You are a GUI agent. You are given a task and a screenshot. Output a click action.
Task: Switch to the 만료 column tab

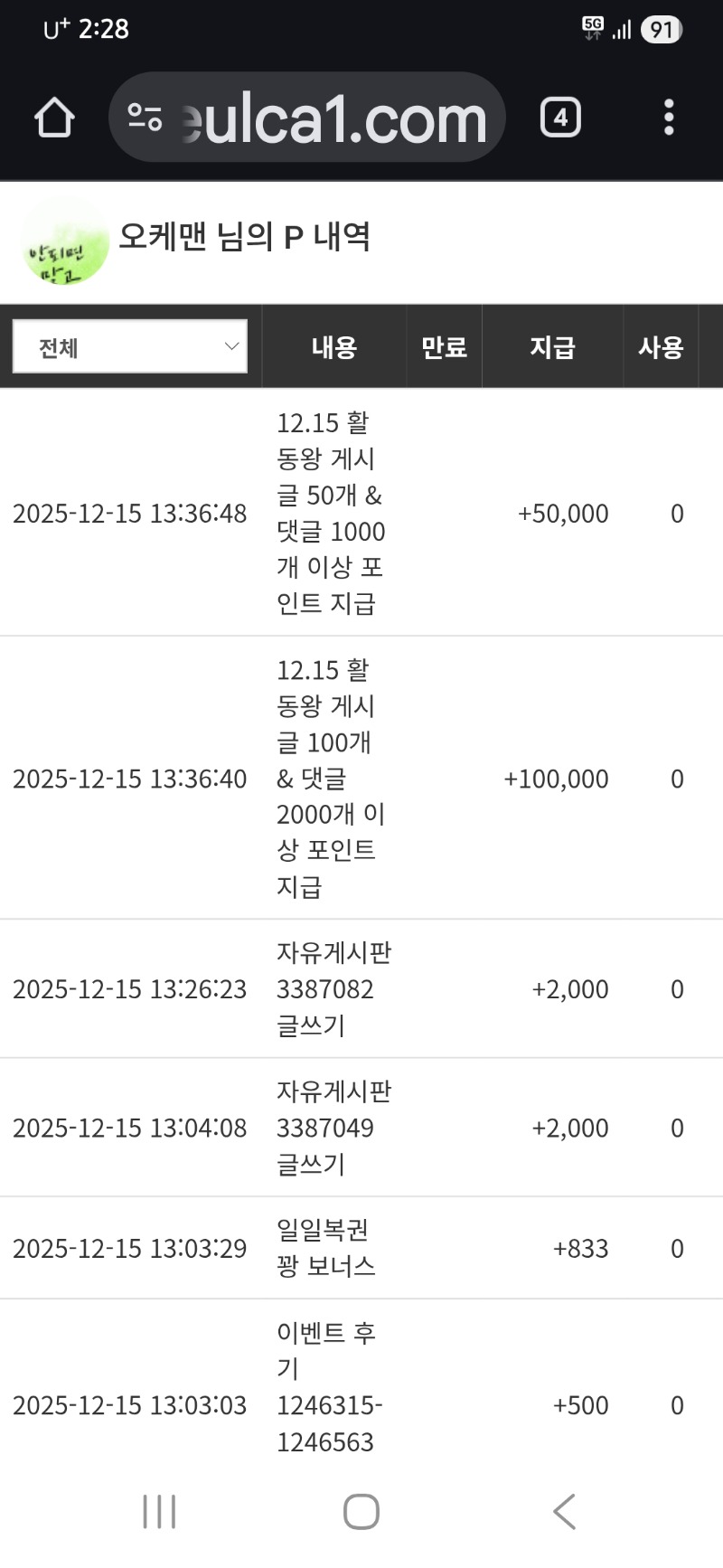(444, 346)
